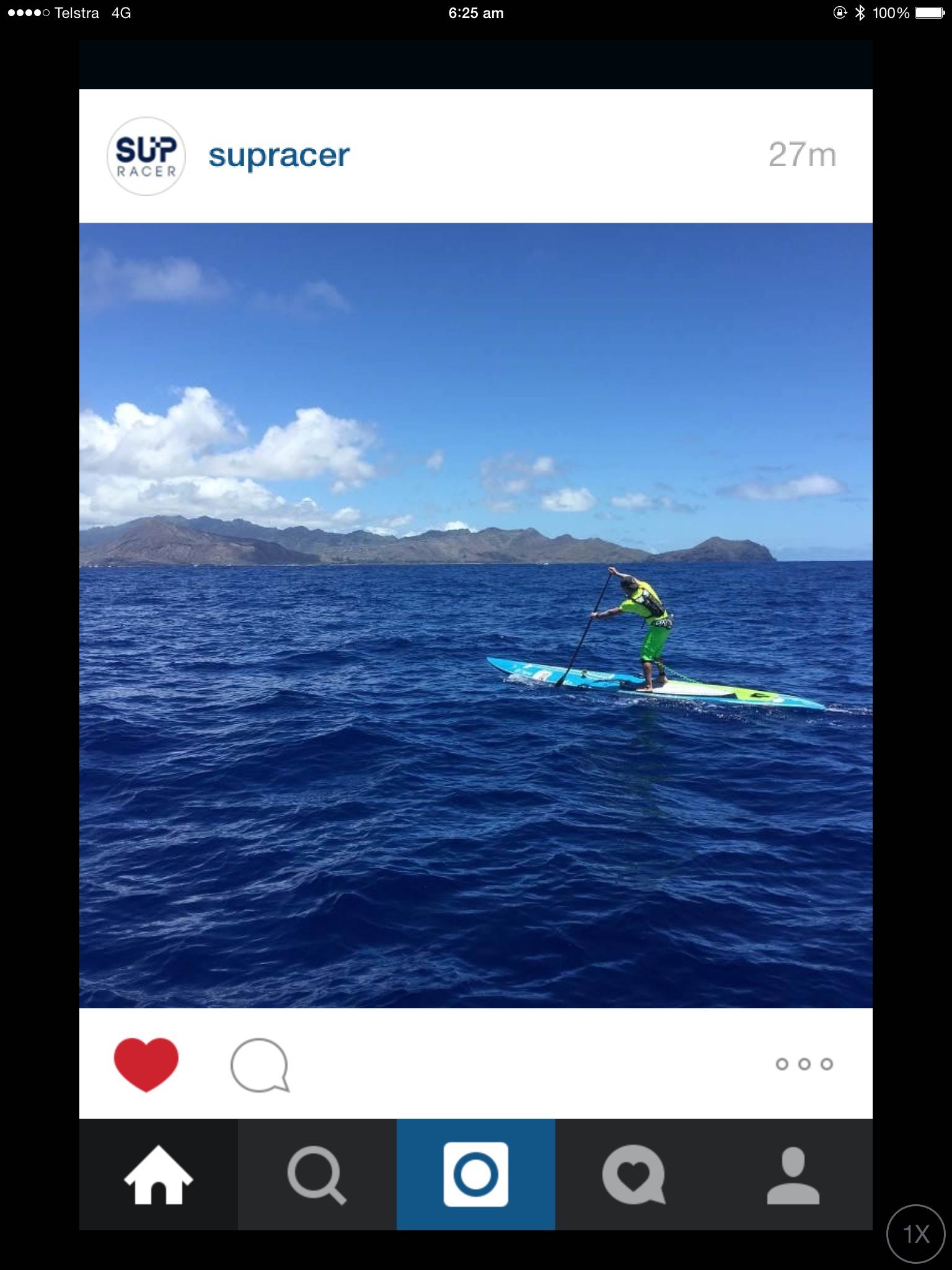Switch to the Activity heart tab
The image size is (952, 1270).
point(634,1175)
